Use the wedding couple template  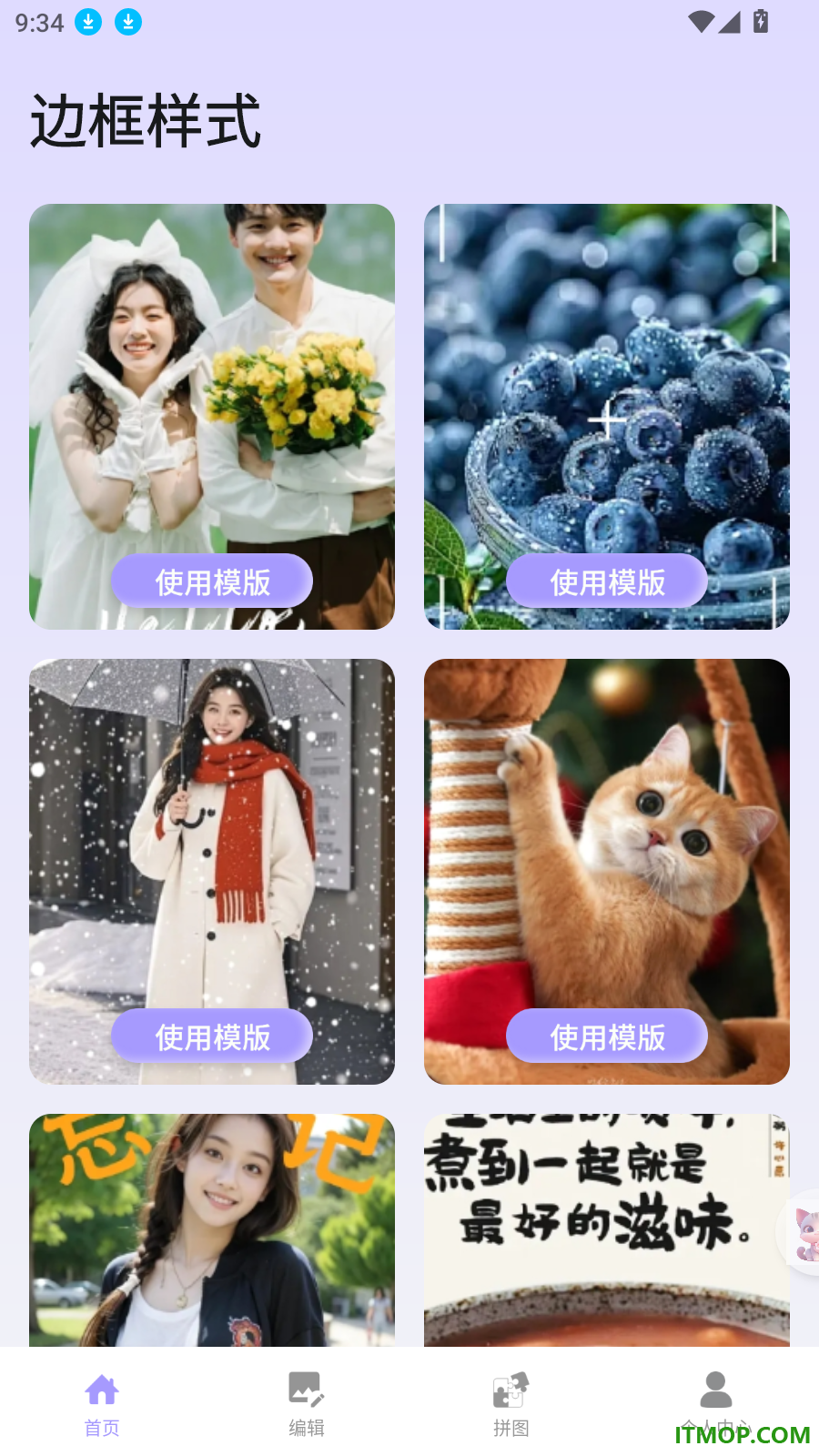pyautogui.click(x=212, y=581)
